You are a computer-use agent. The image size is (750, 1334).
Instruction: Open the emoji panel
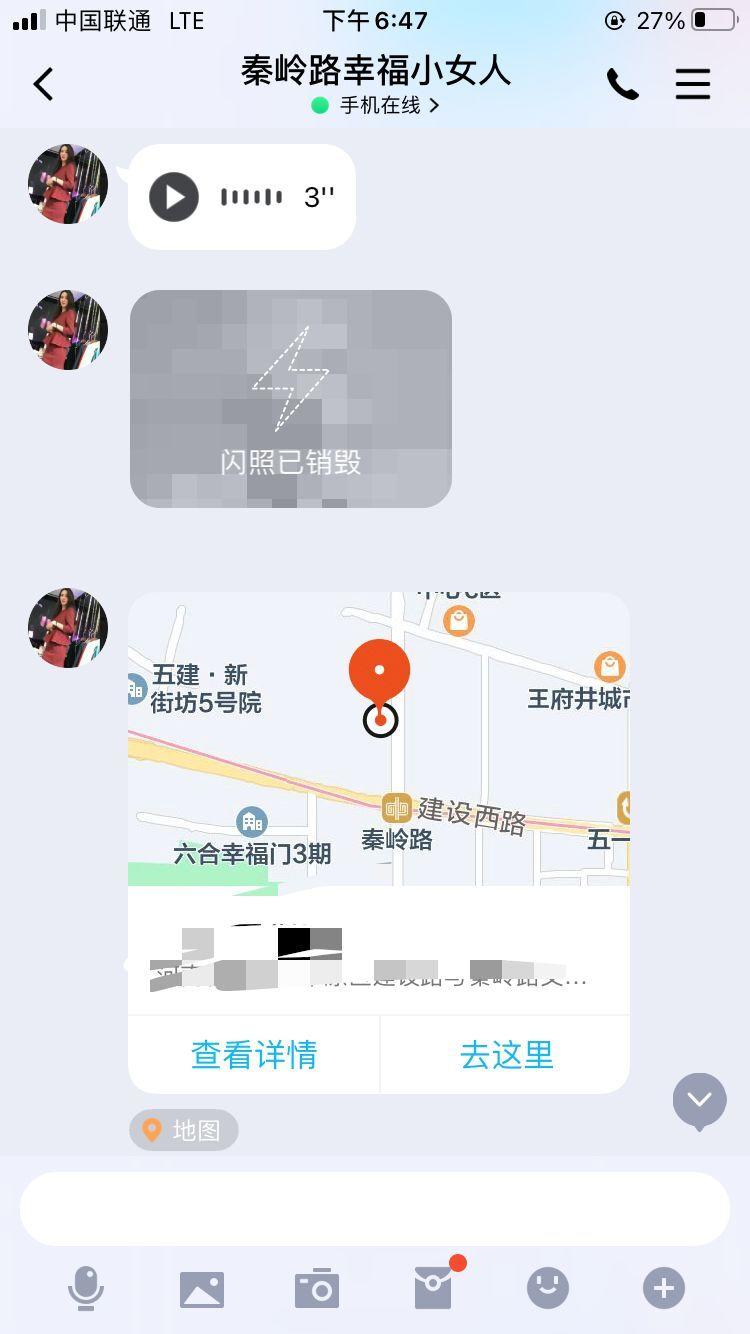548,1288
